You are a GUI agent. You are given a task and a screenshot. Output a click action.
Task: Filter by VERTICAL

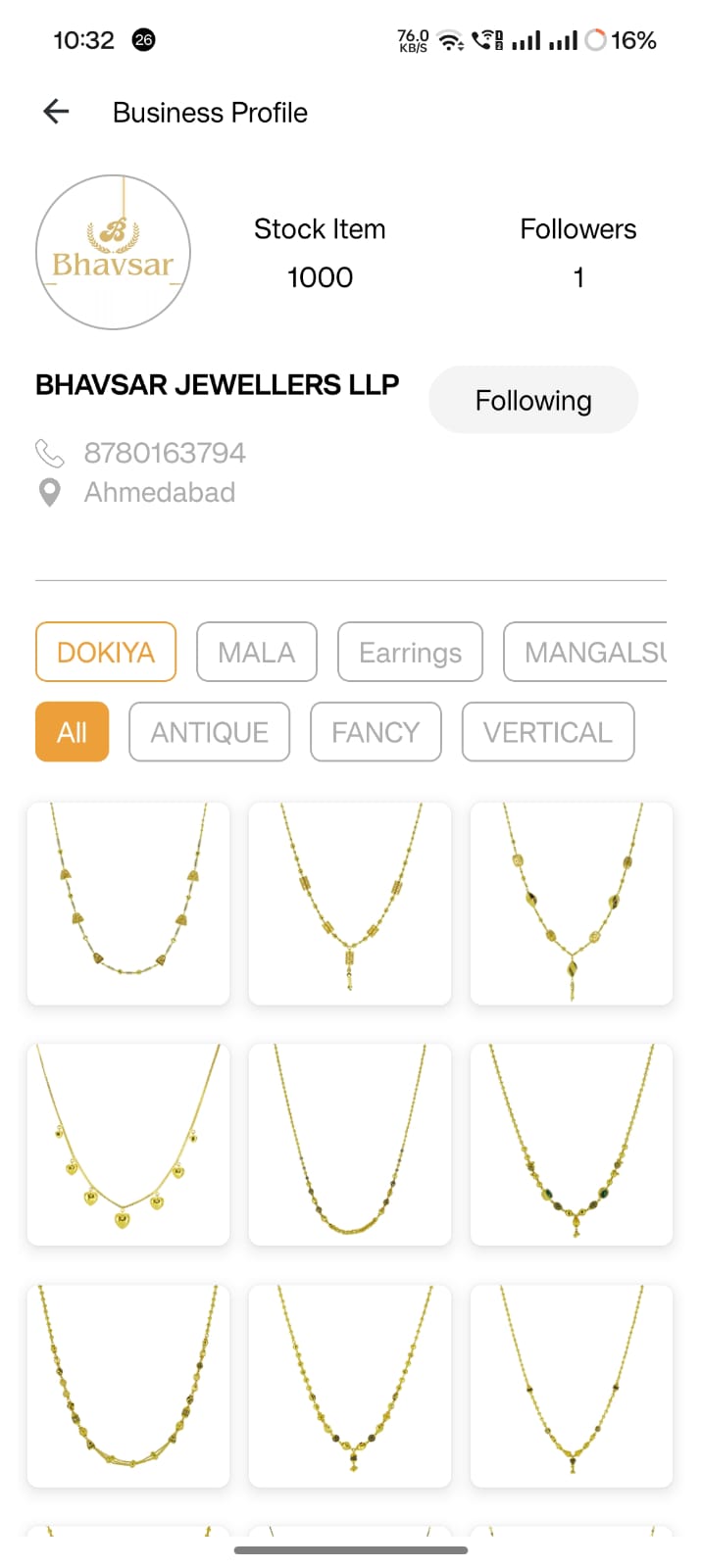click(547, 732)
